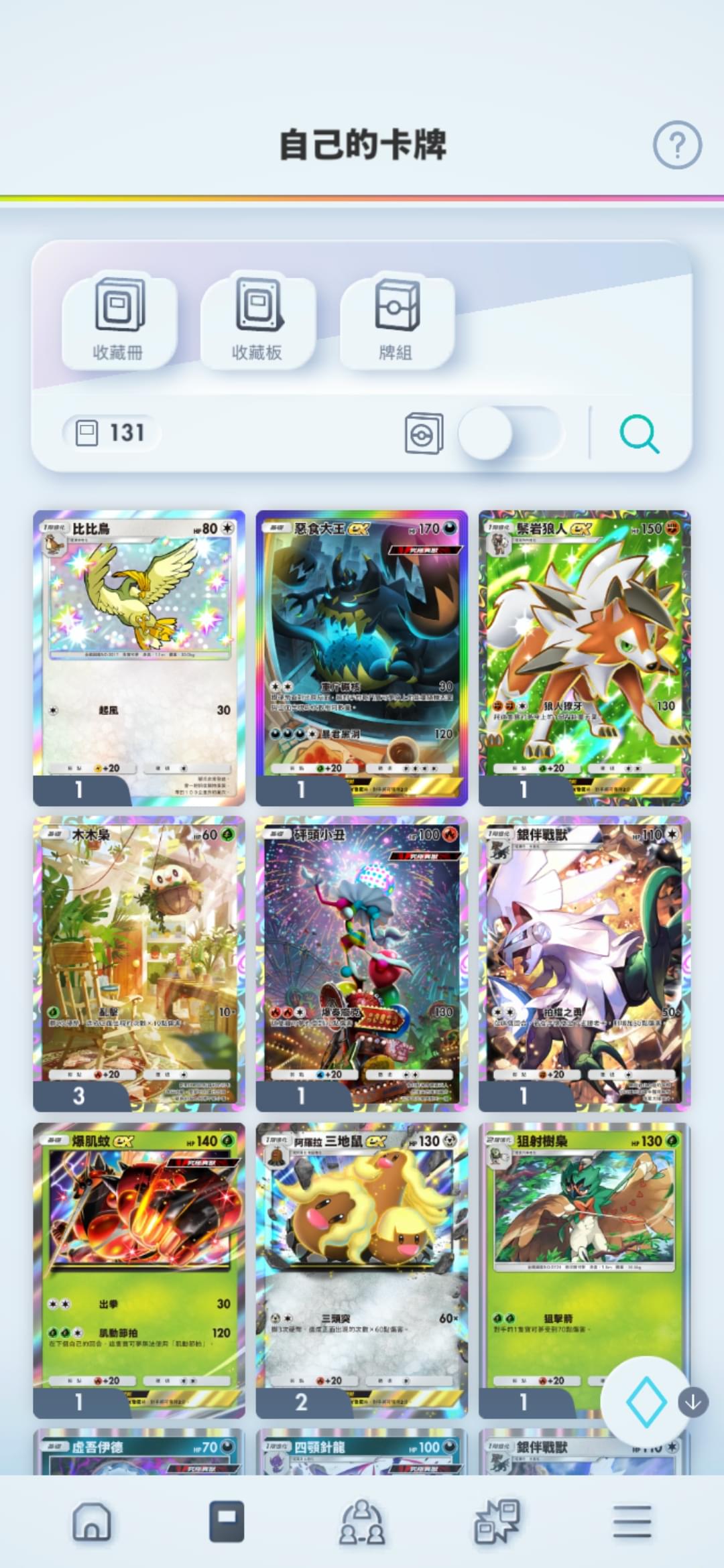Open the hamburger menu tab

point(631,1521)
